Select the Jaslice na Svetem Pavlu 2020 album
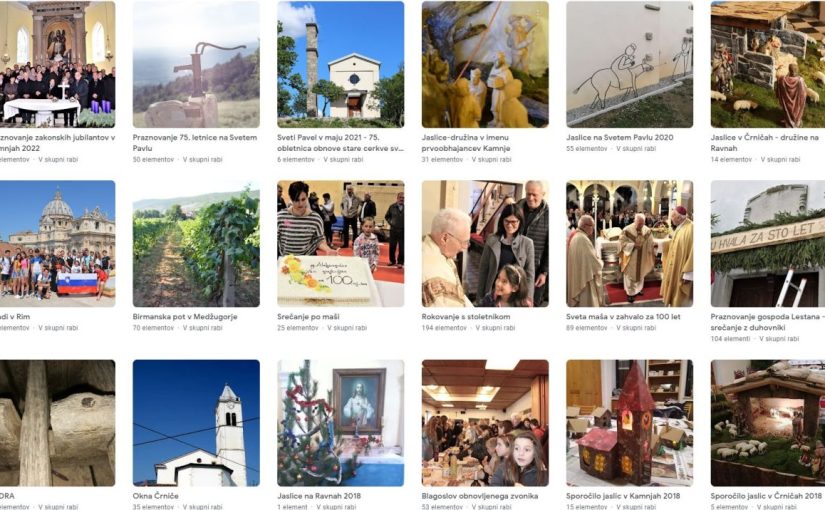 [x=629, y=64]
